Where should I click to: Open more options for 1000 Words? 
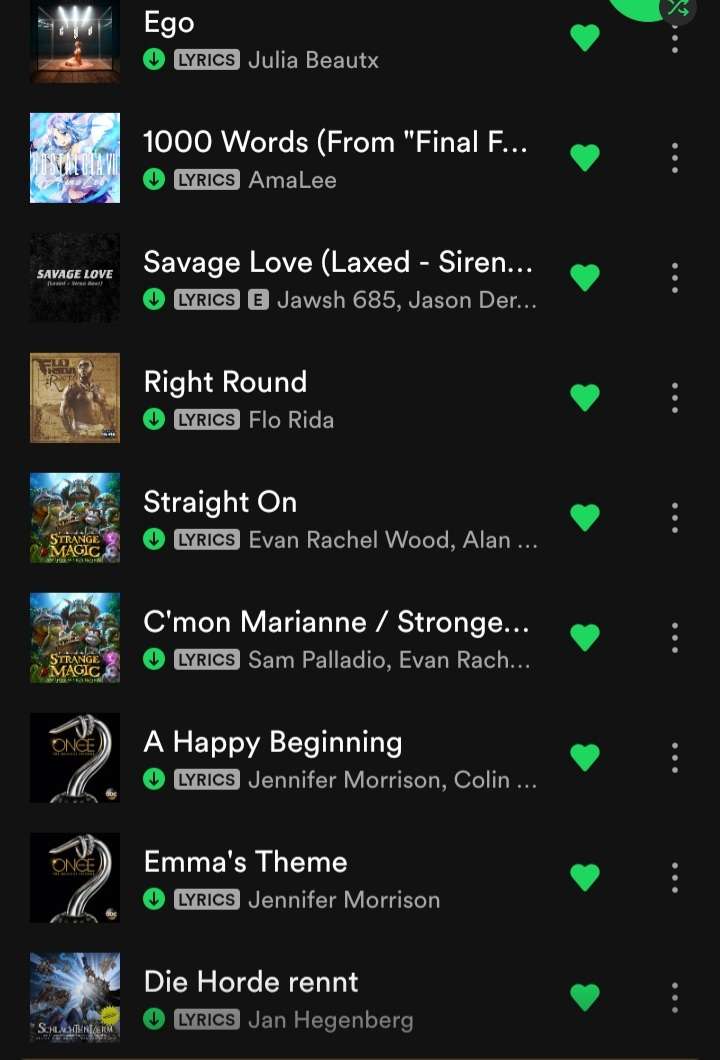coord(675,157)
